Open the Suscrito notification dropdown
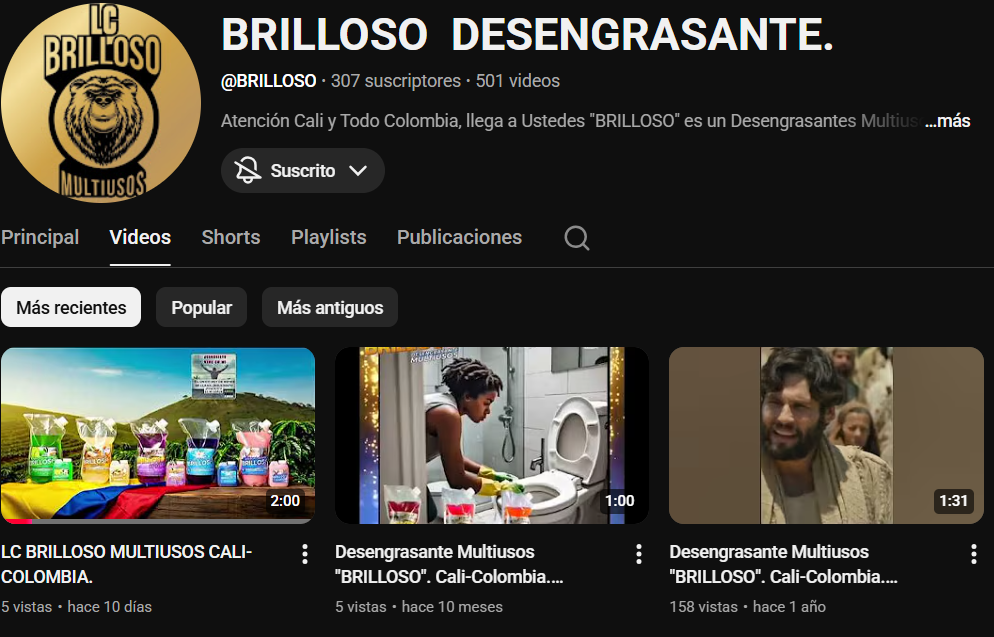The width and height of the screenshot is (994, 637). (302, 171)
